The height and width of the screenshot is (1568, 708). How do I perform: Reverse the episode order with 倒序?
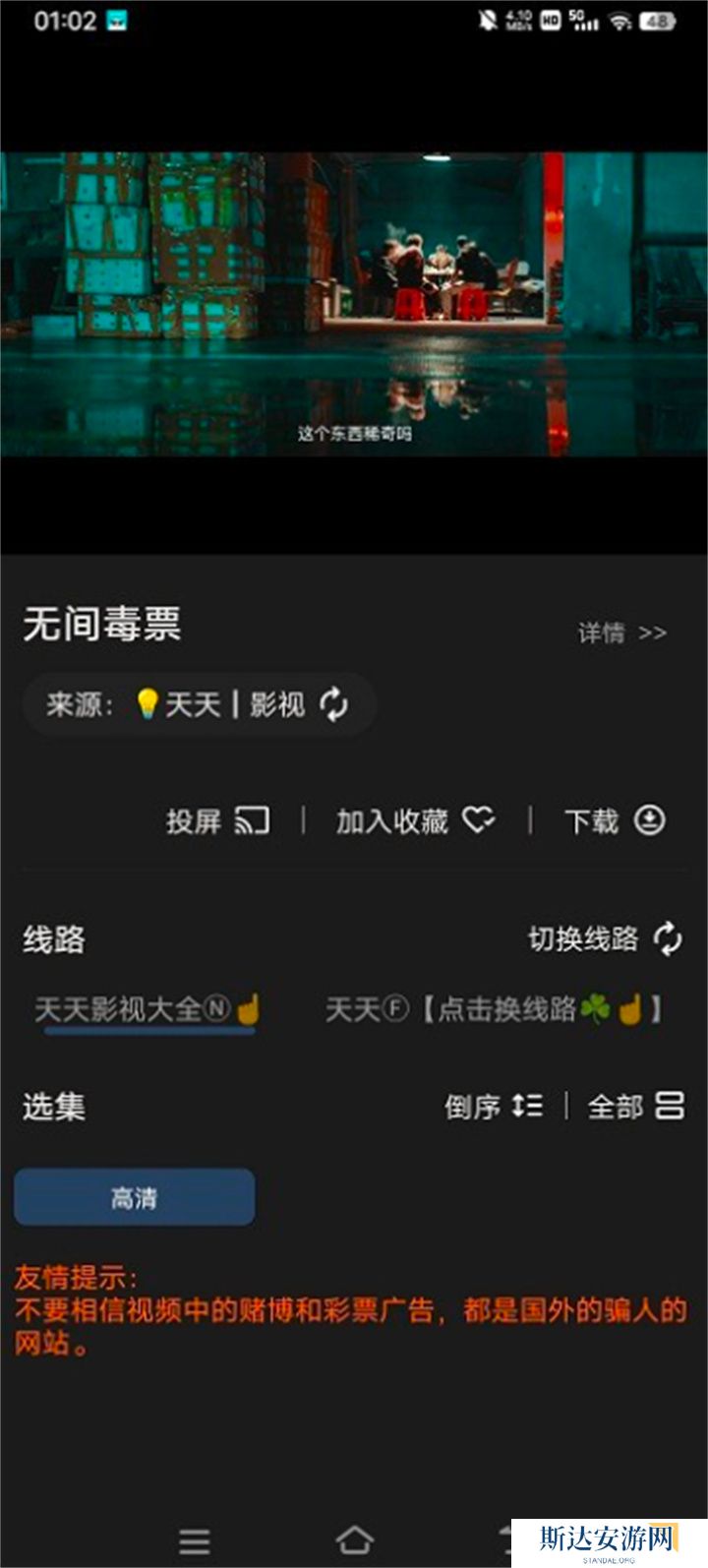pos(493,1107)
